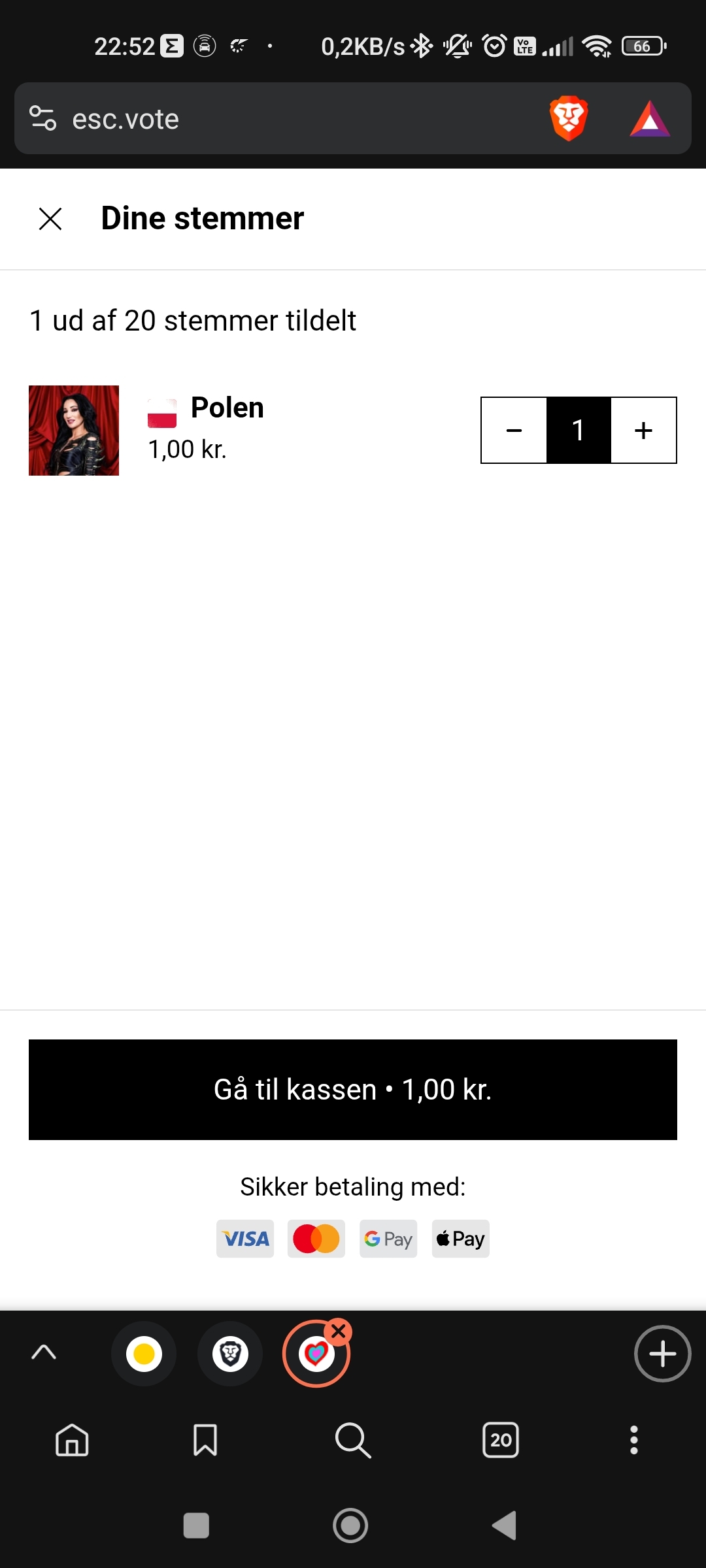Decrease votes for Polen

[x=514, y=431]
